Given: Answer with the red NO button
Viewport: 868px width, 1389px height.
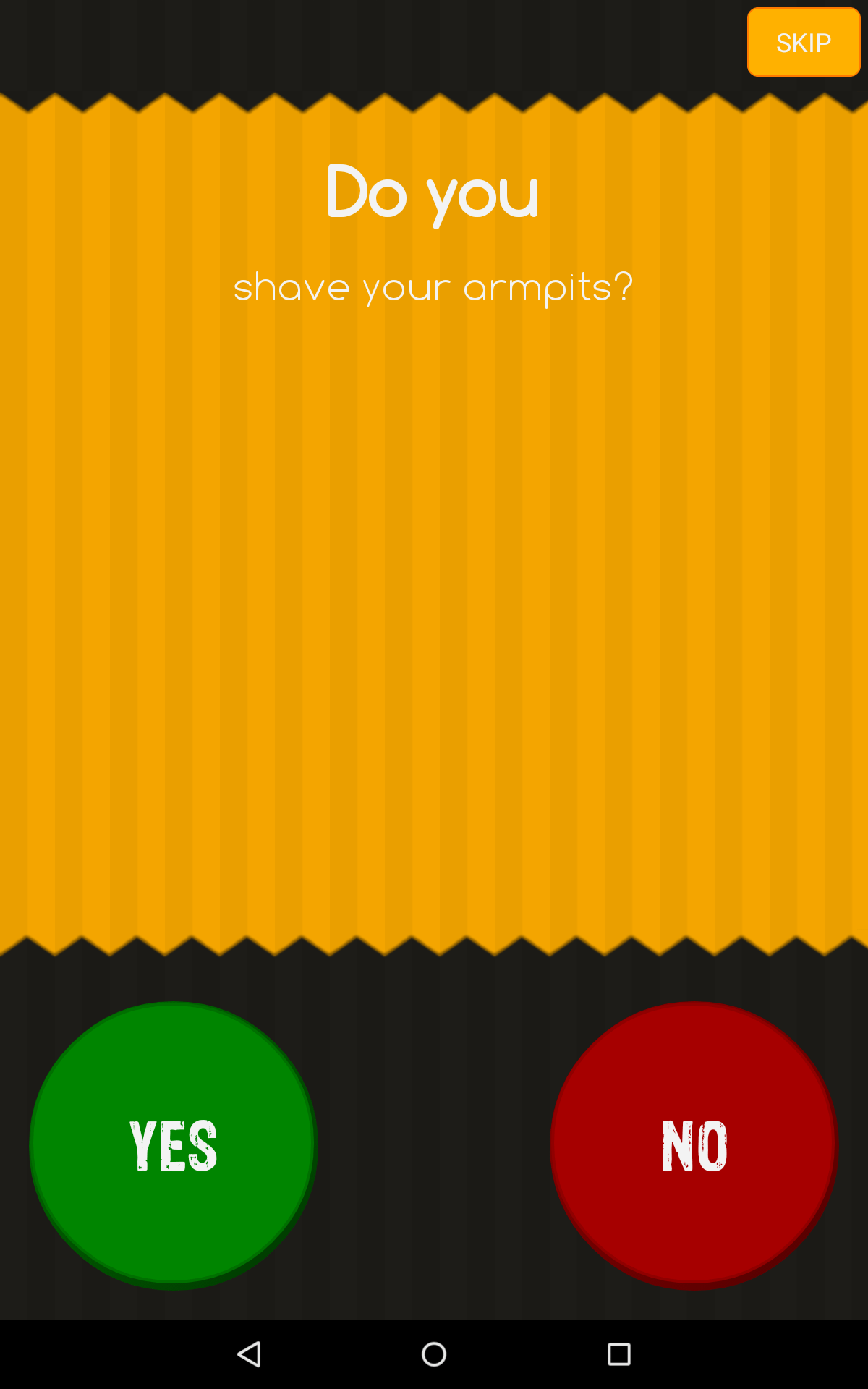Looking at the screenshot, I should pos(694,1145).
